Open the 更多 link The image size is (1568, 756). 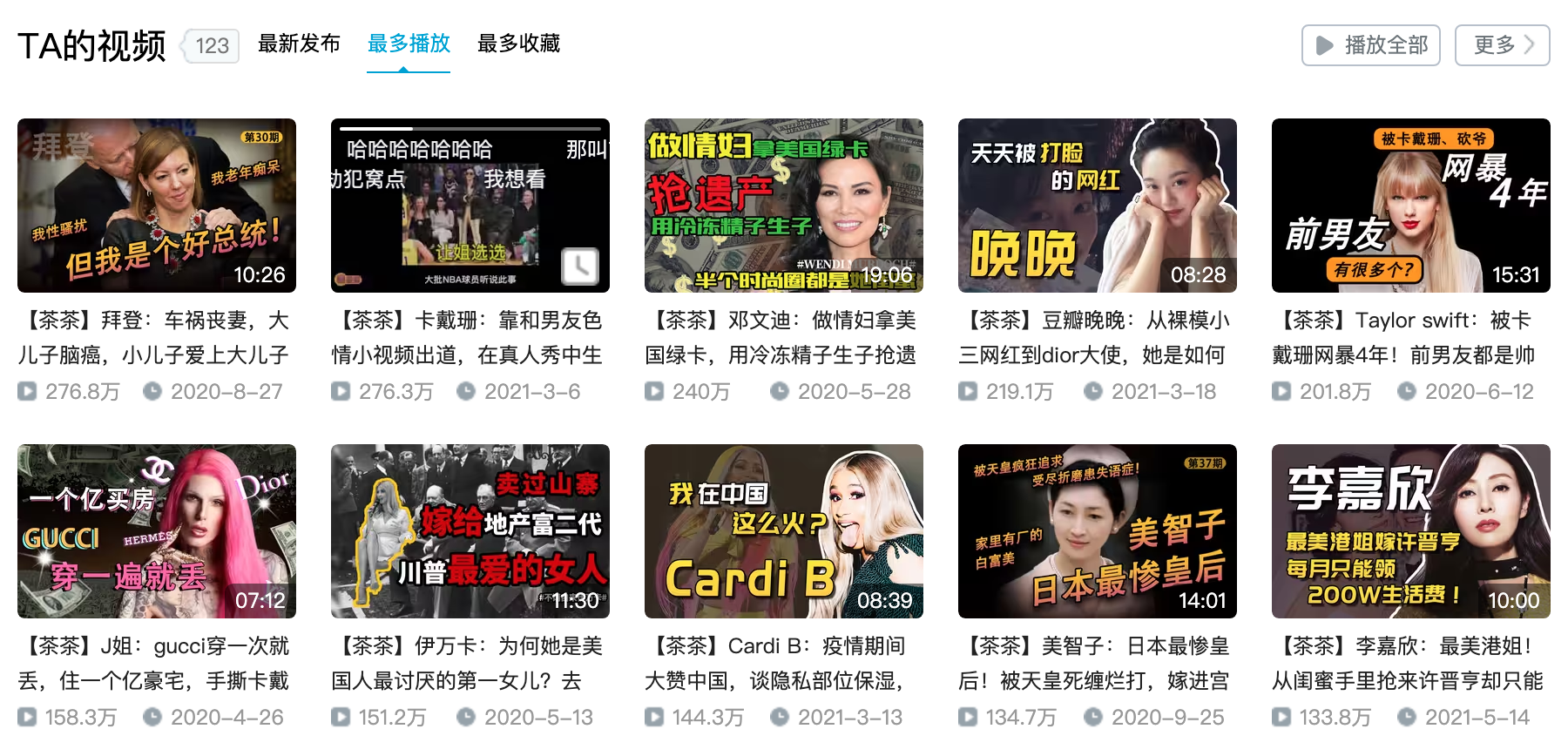(1502, 45)
